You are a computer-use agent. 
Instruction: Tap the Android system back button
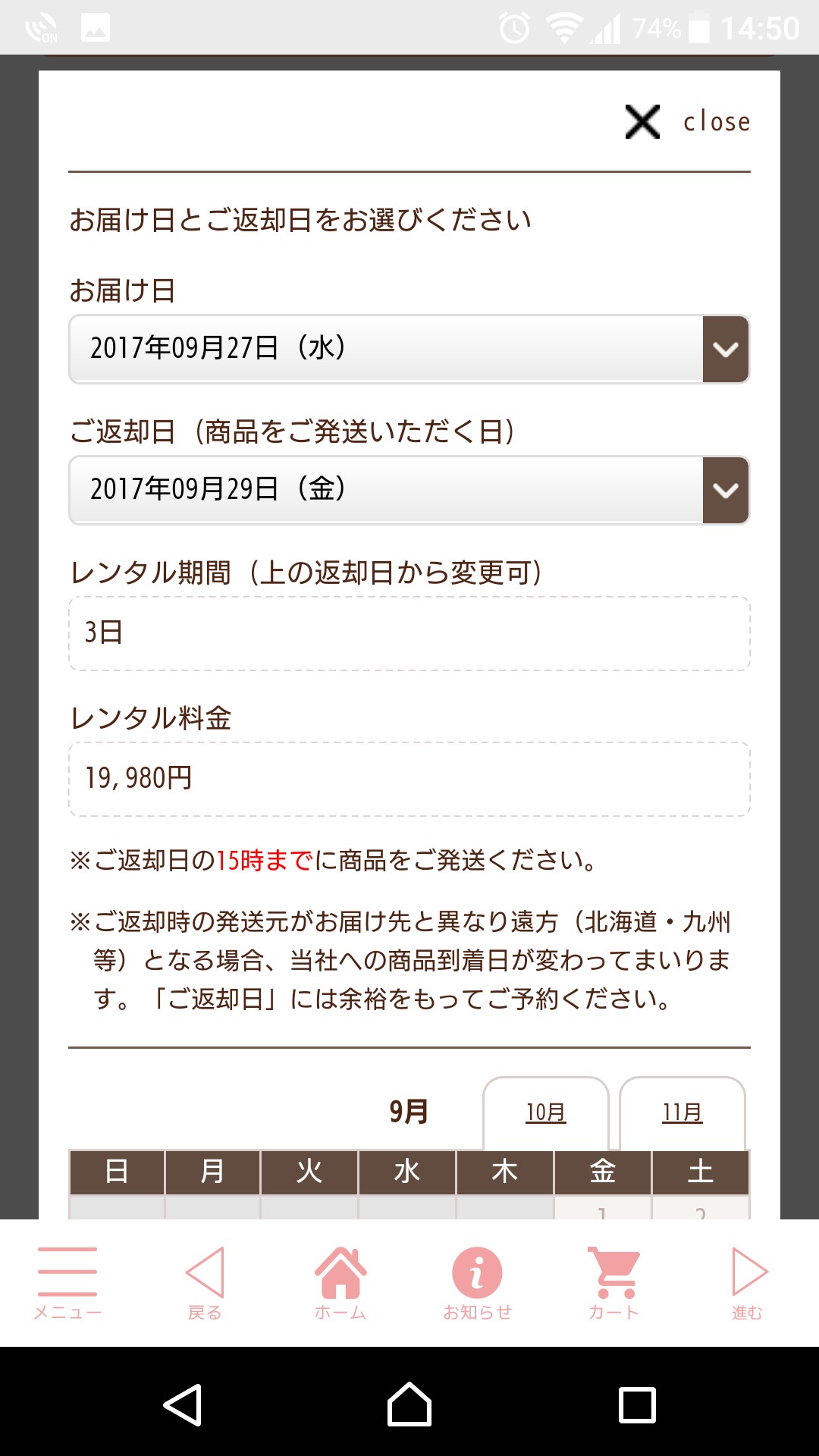pos(183,1404)
